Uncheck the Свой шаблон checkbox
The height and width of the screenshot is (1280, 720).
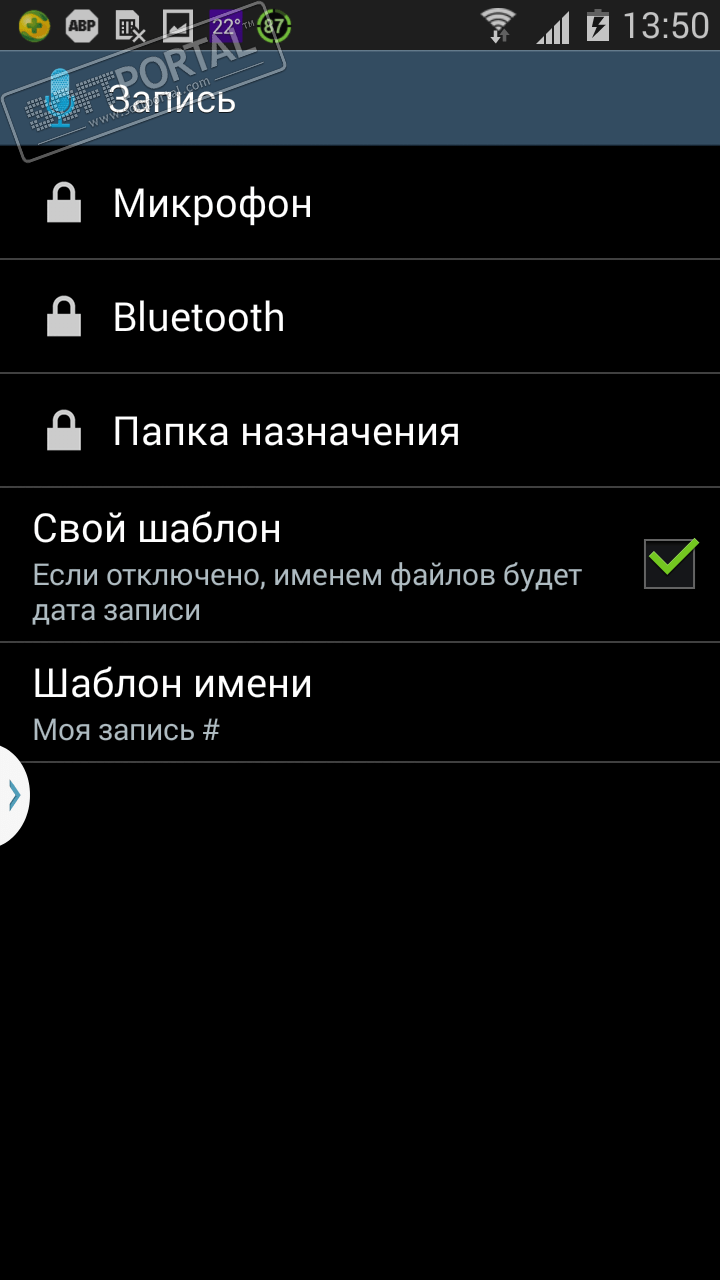[x=669, y=563]
